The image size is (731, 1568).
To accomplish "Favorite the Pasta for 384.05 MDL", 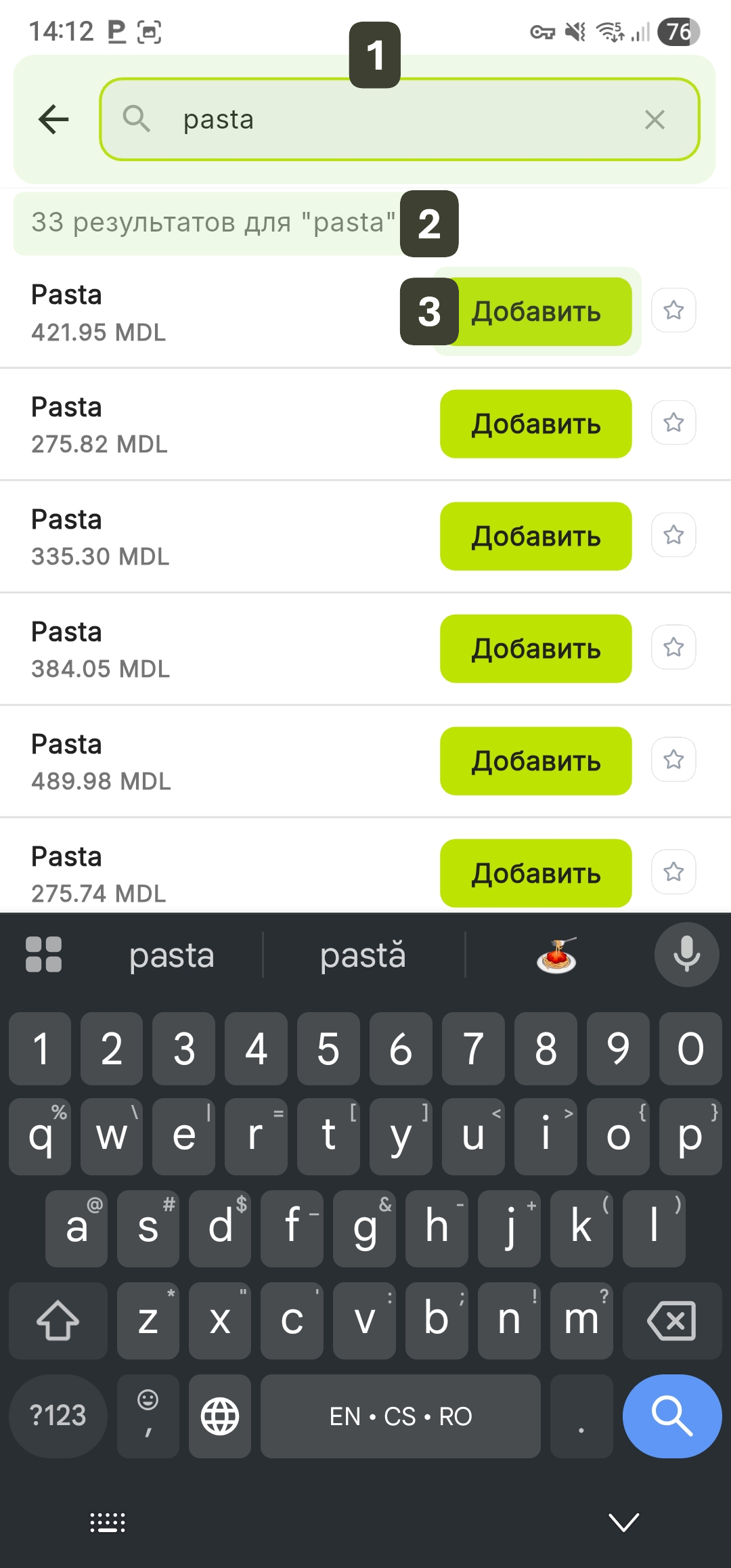I will pos(673,648).
